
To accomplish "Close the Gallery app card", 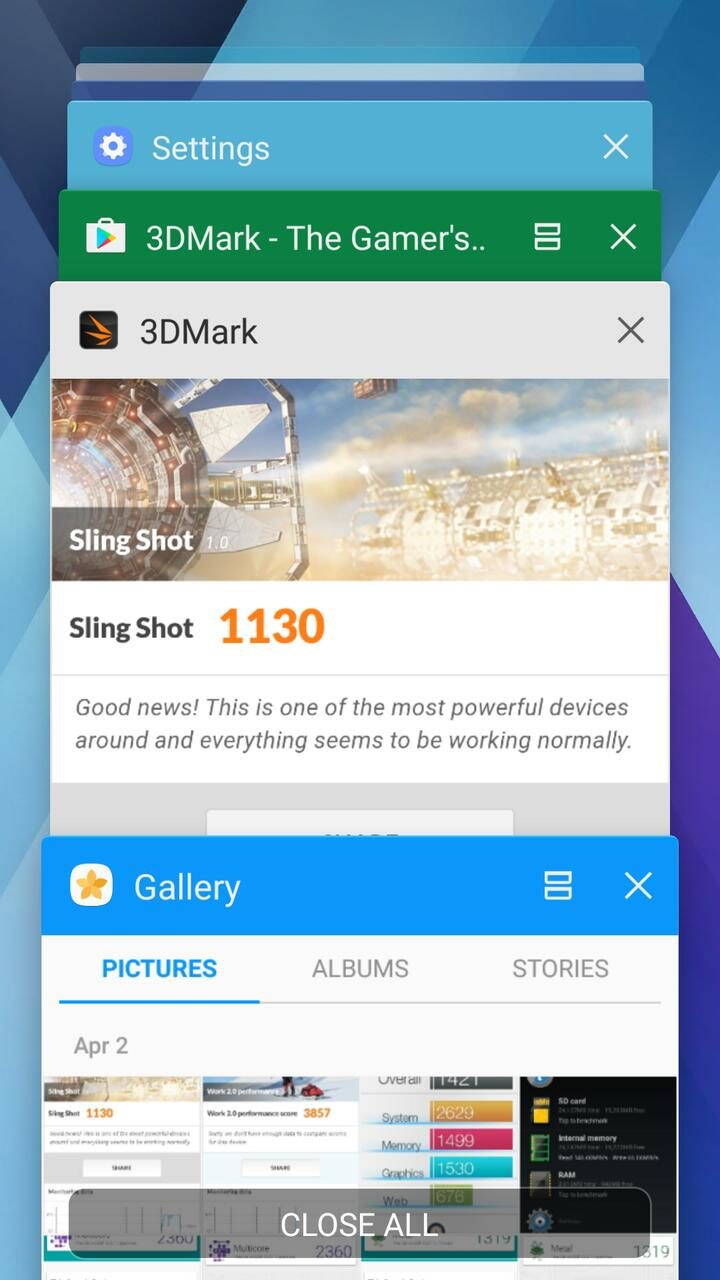I will click(638, 886).
